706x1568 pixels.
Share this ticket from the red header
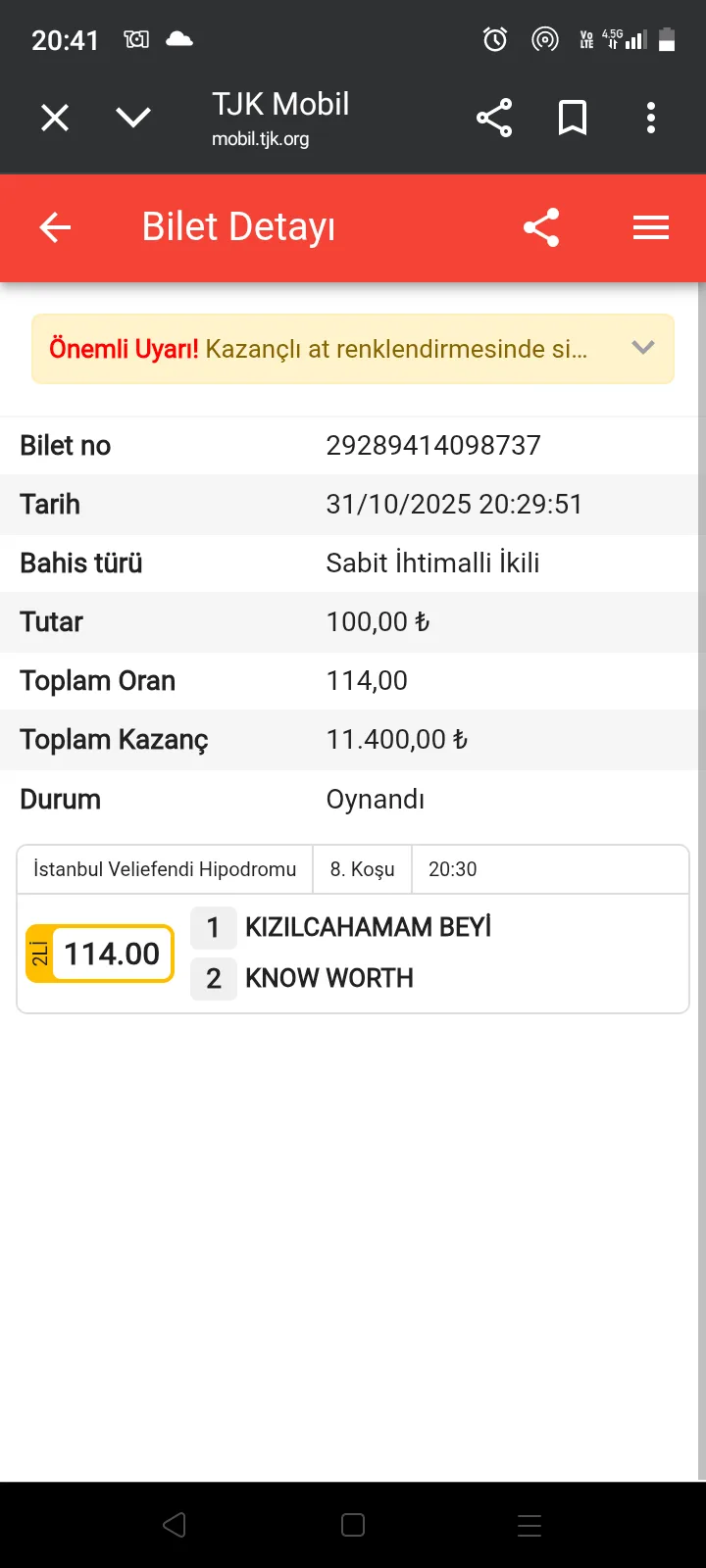coord(541,228)
